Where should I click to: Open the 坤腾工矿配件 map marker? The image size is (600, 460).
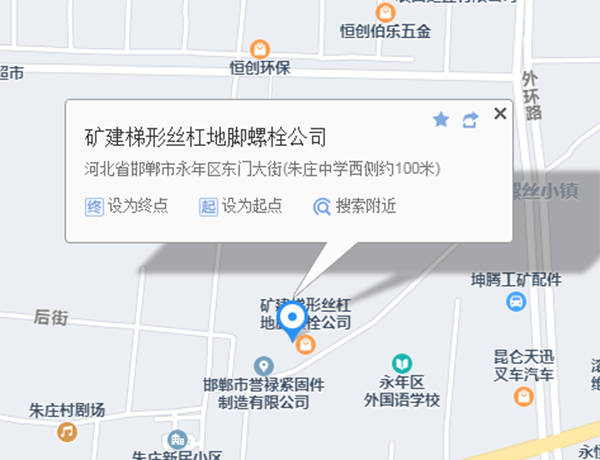516,301
